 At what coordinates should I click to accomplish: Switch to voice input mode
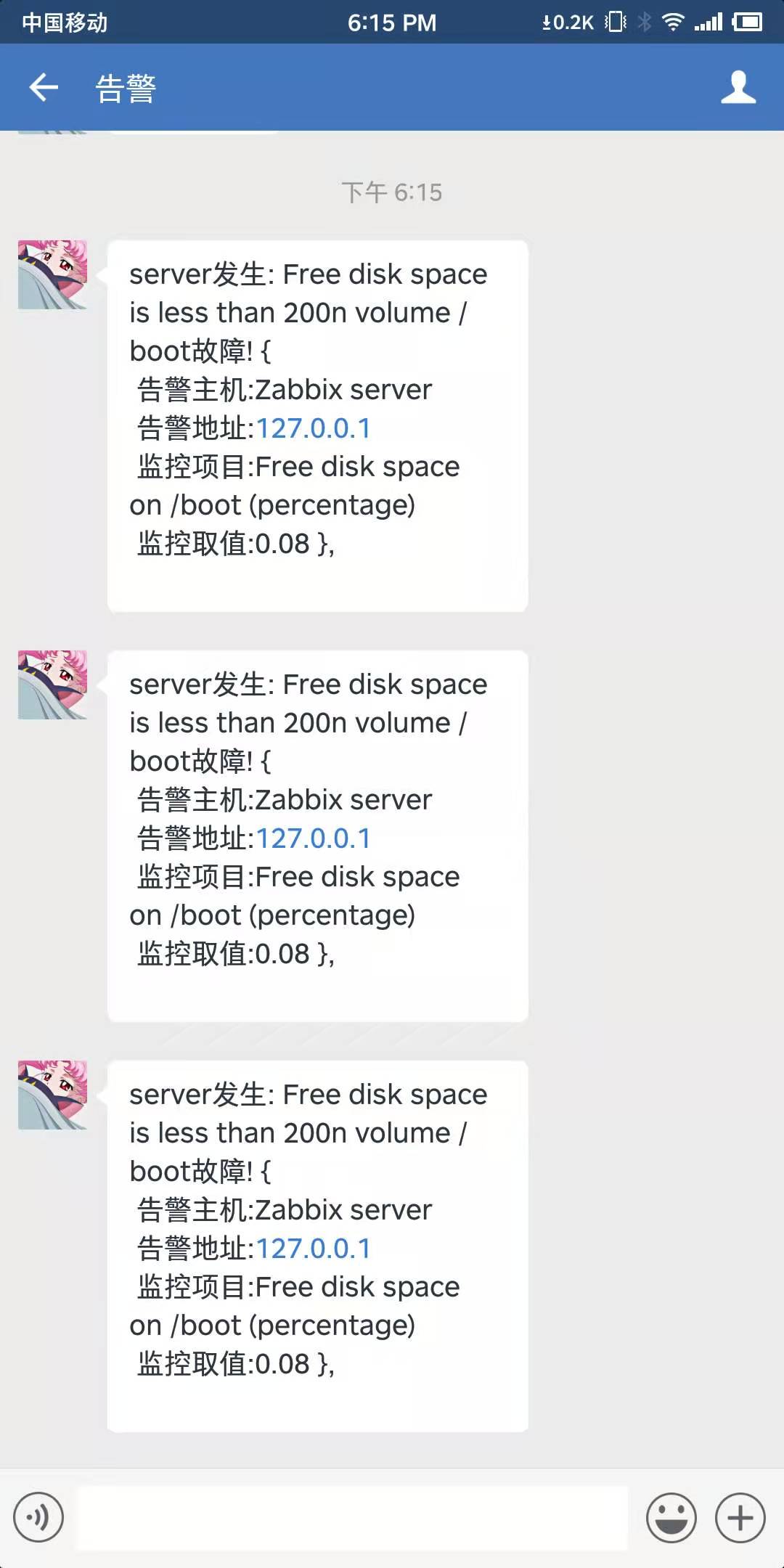coord(38,1517)
